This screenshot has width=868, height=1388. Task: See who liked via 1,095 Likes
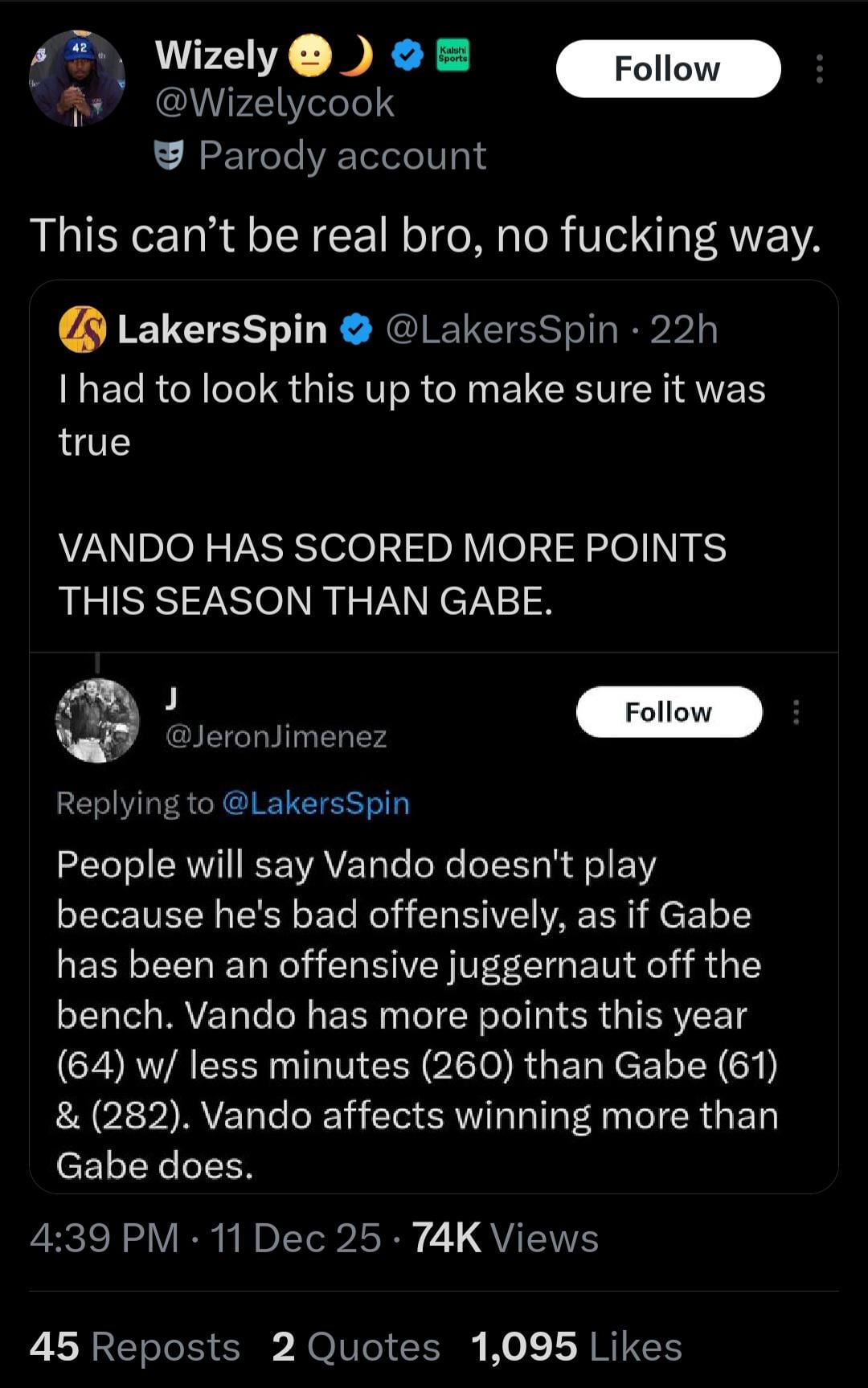[x=576, y=1347]
